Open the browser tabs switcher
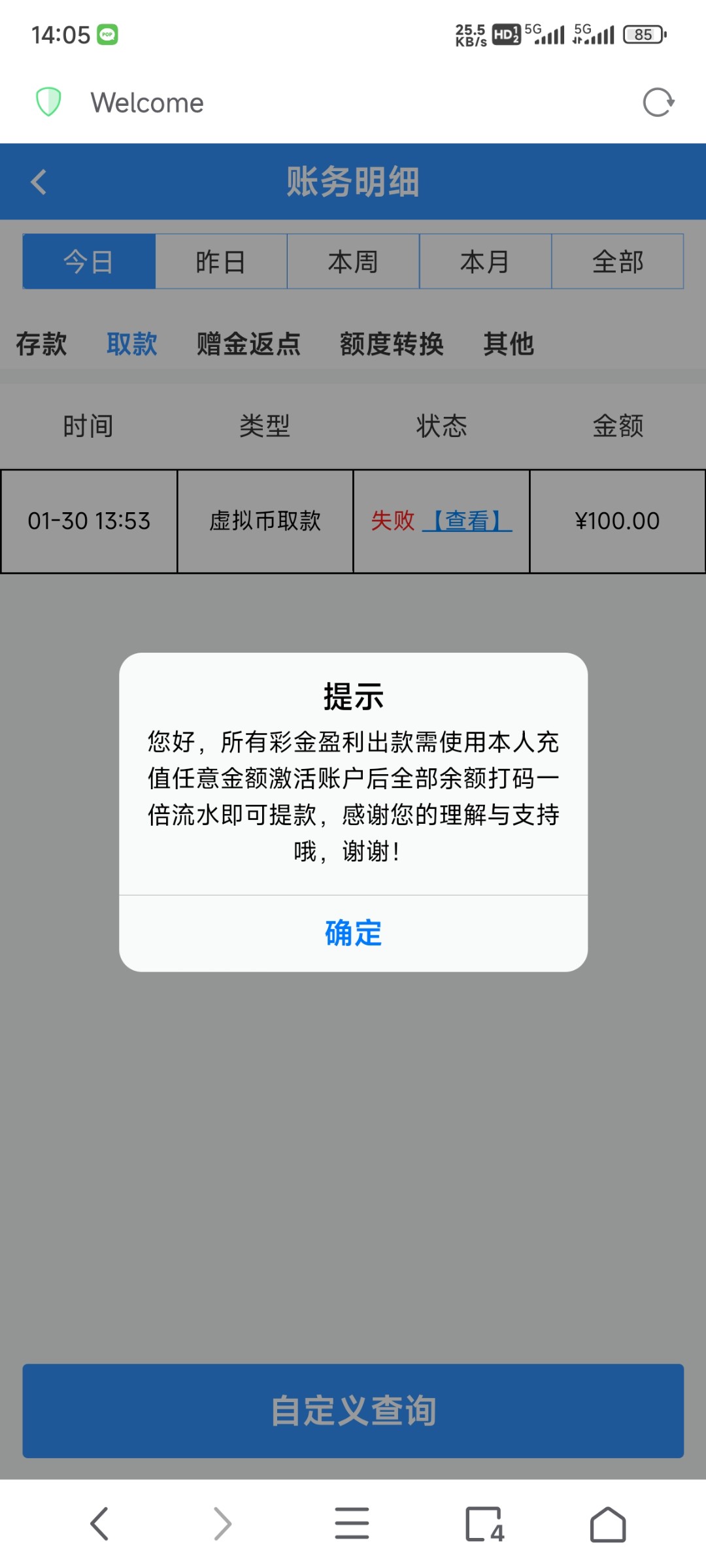 pyautogui.click(x=484, y=1524)
